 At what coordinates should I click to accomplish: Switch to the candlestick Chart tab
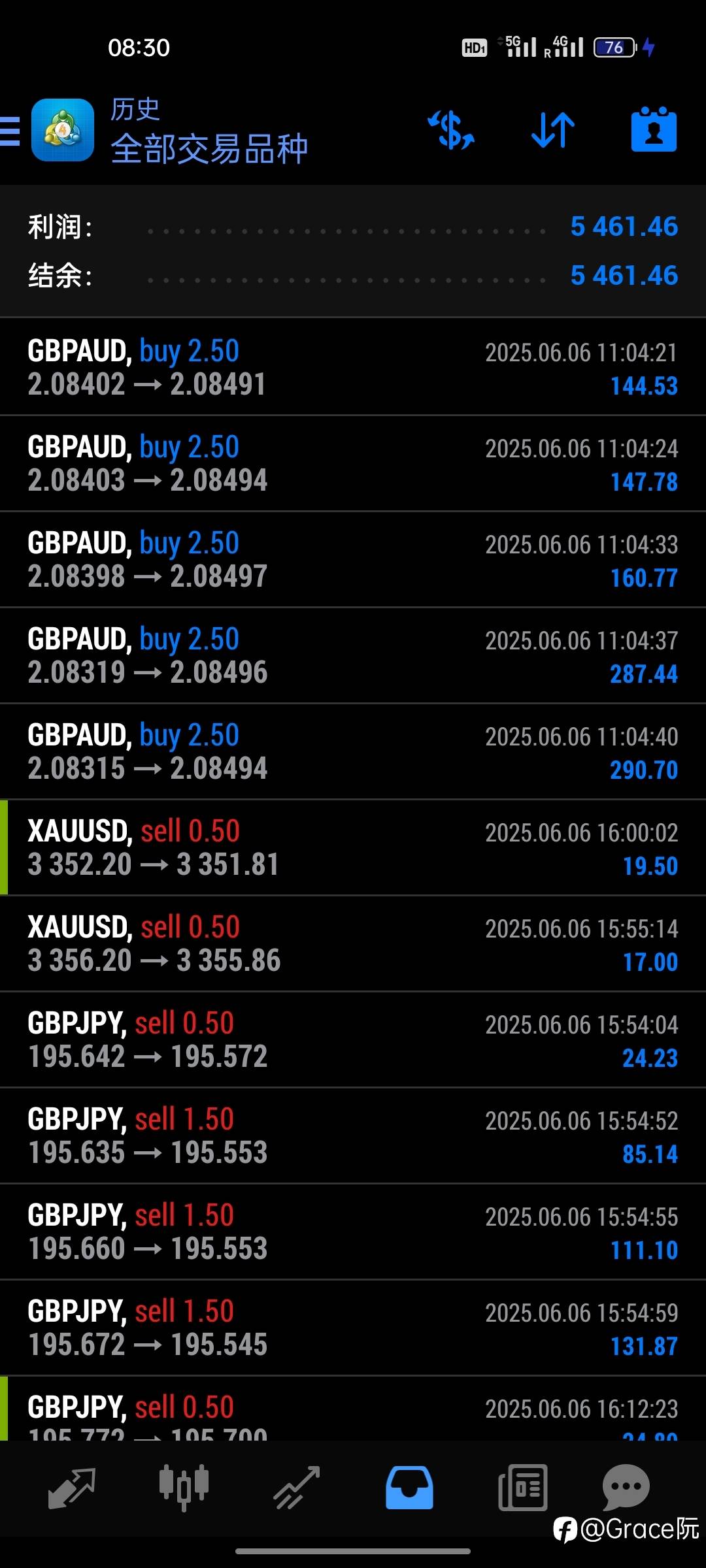click(x=184, y=1488)
